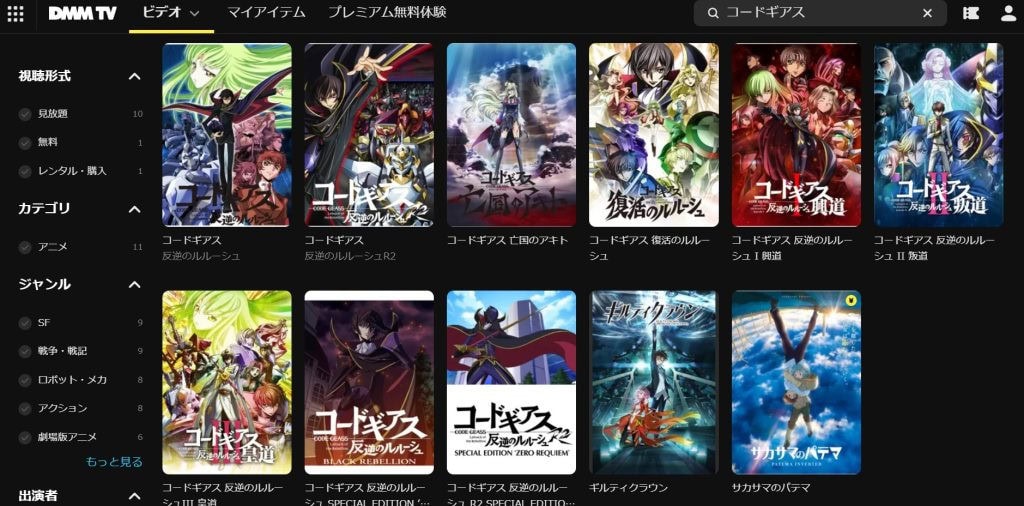
Task: Check the 見放題 filter
Action: click(25, 114)
